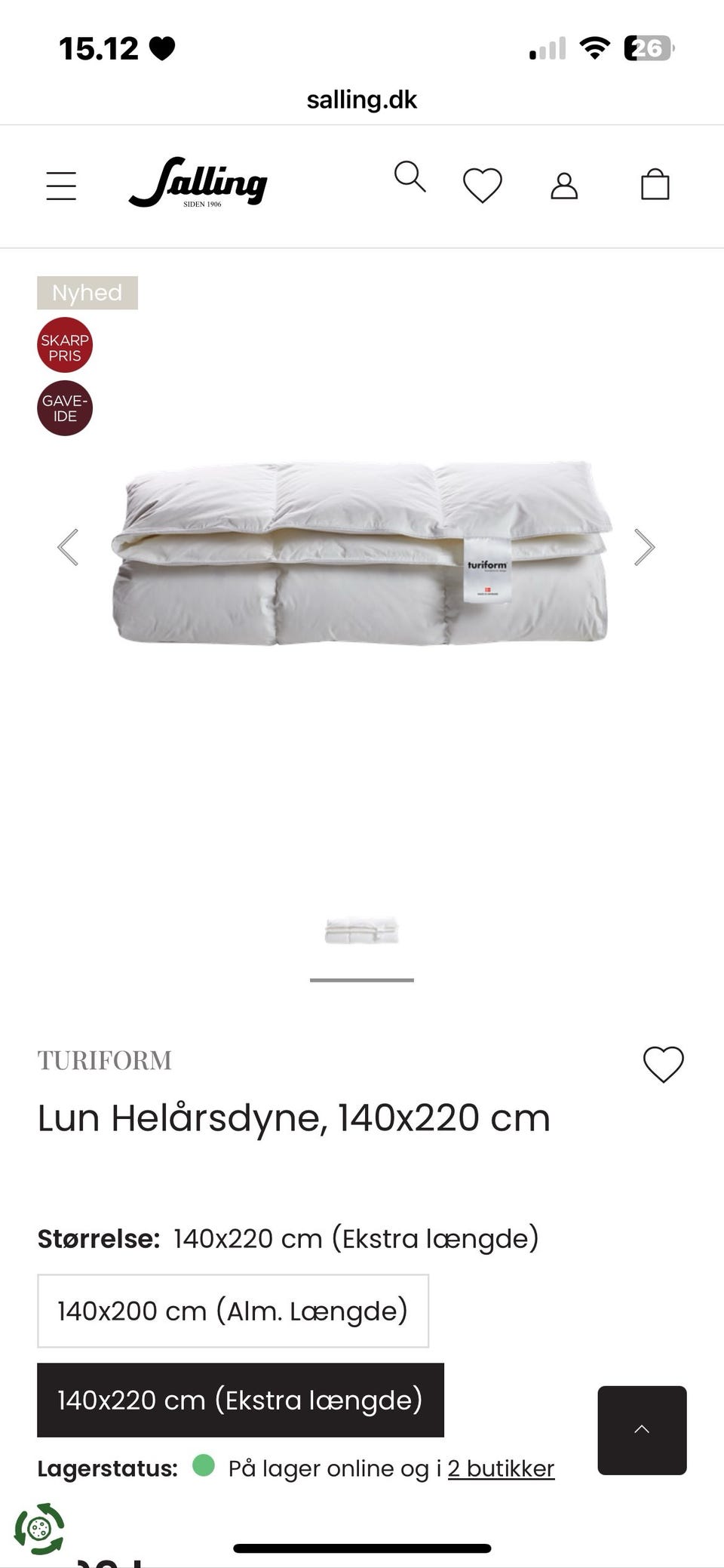724x1568 pixels.
Task: Open the wishlist page from the header
Action: 483,185
